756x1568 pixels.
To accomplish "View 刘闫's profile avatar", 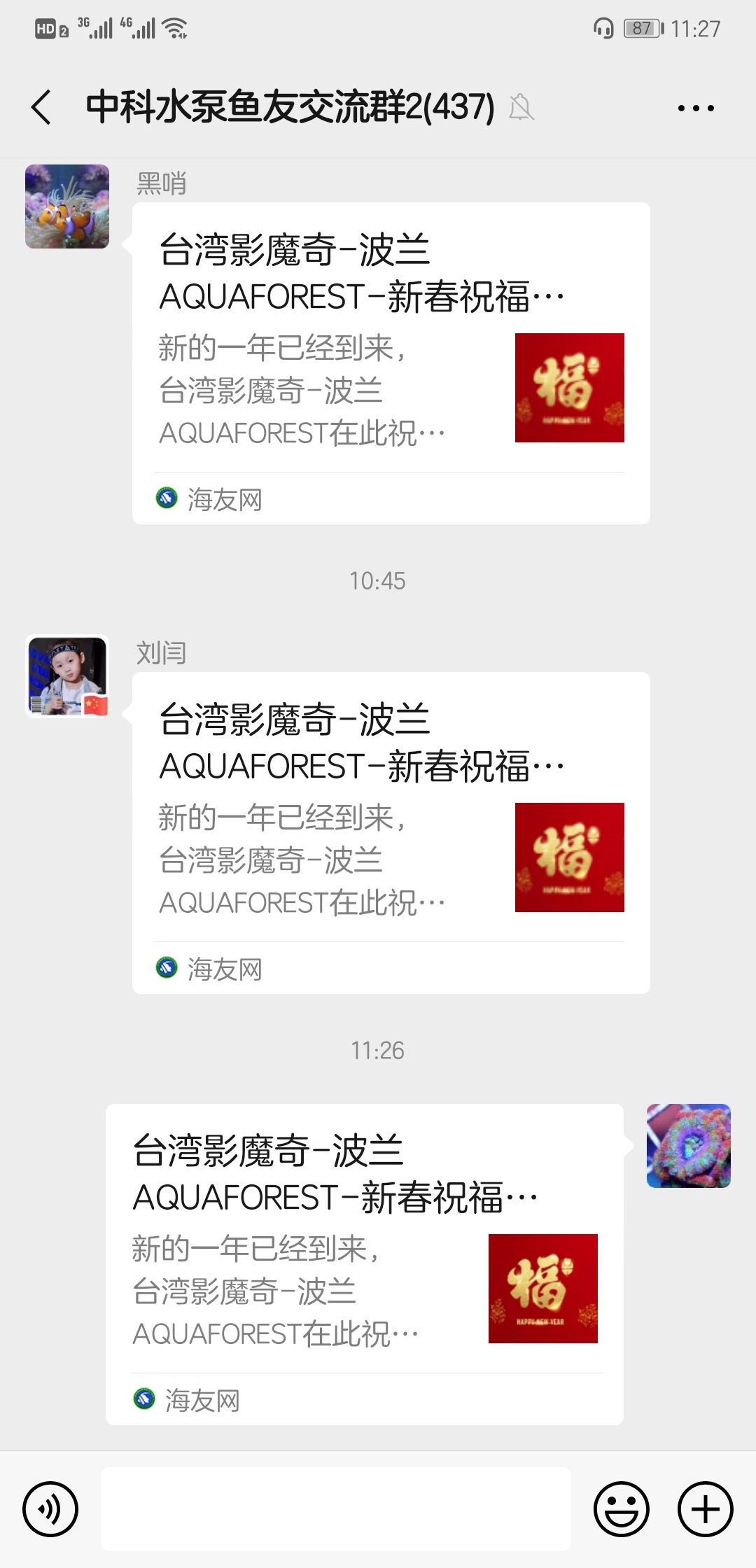I will (x=67, y=676).
